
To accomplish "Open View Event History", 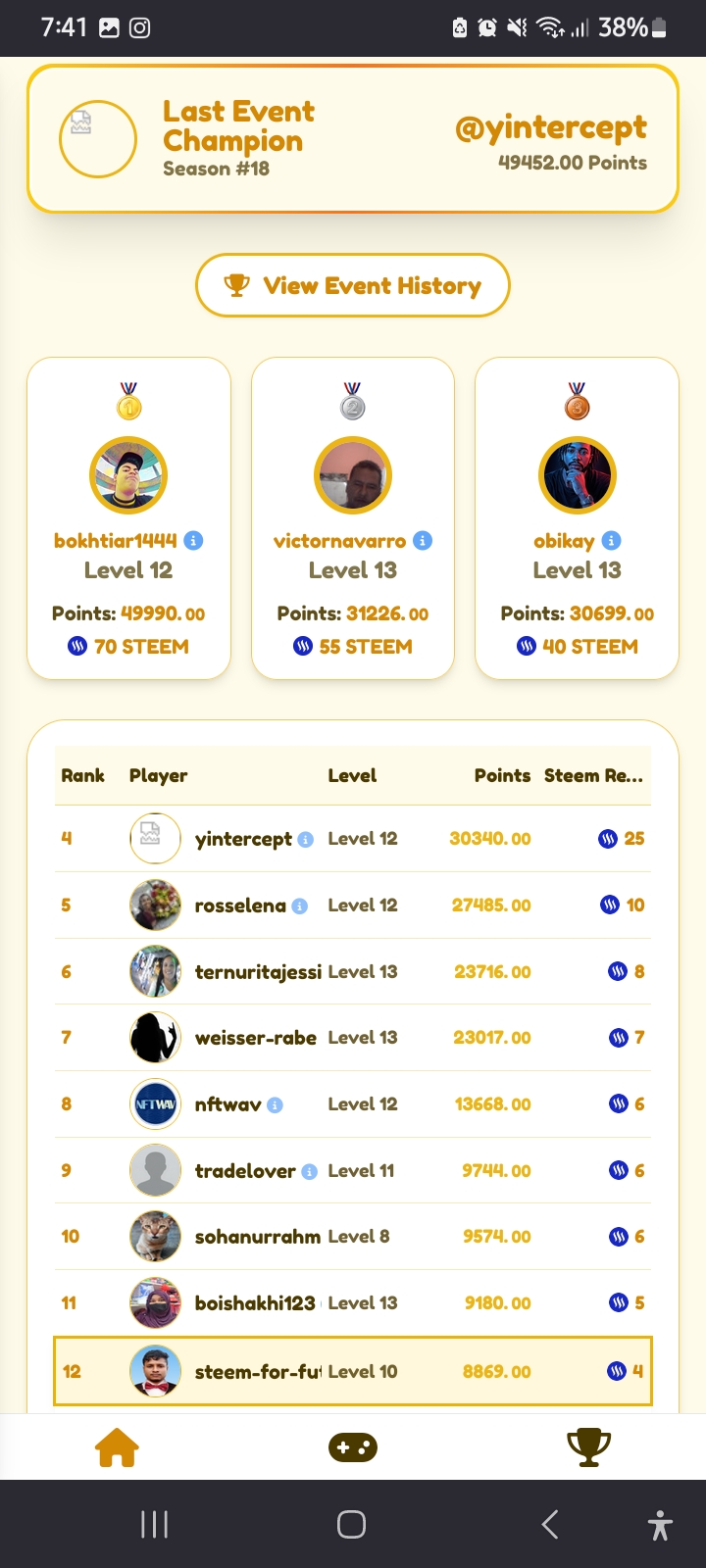I will [353, 285].
